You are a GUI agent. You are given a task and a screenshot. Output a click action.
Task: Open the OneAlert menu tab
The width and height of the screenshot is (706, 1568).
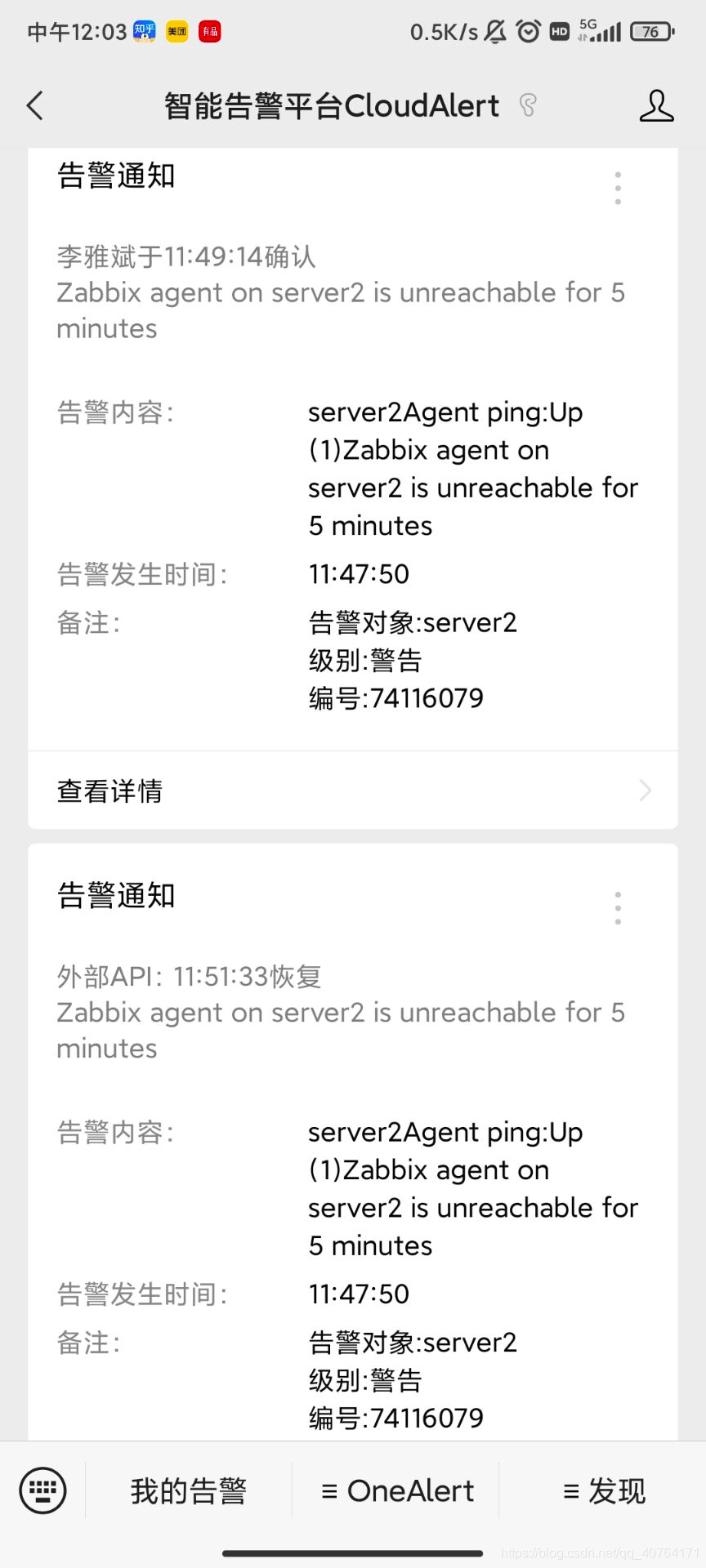tap(397, 1490)
